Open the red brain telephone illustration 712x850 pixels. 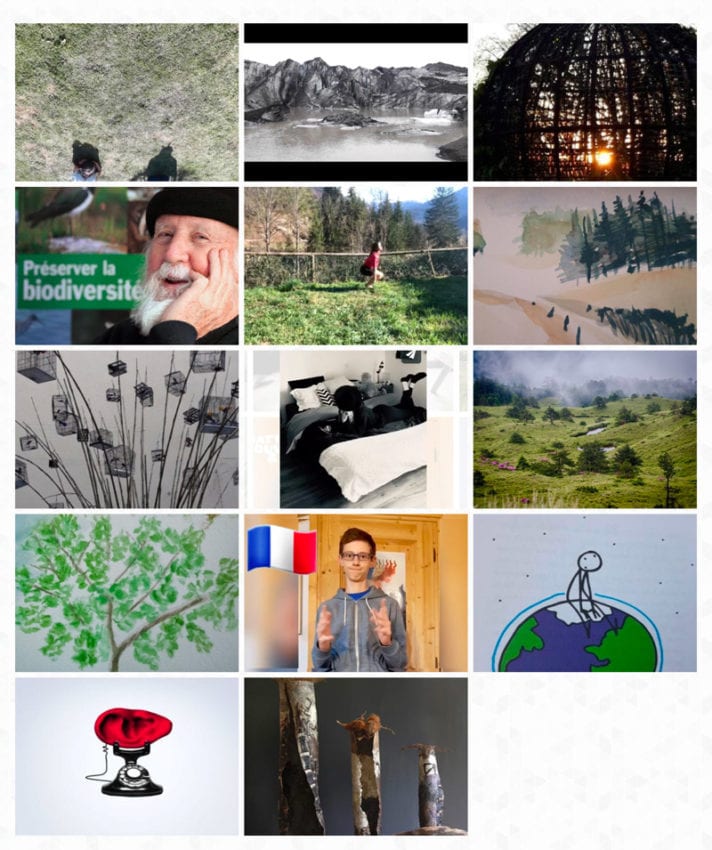click(127, 756)
